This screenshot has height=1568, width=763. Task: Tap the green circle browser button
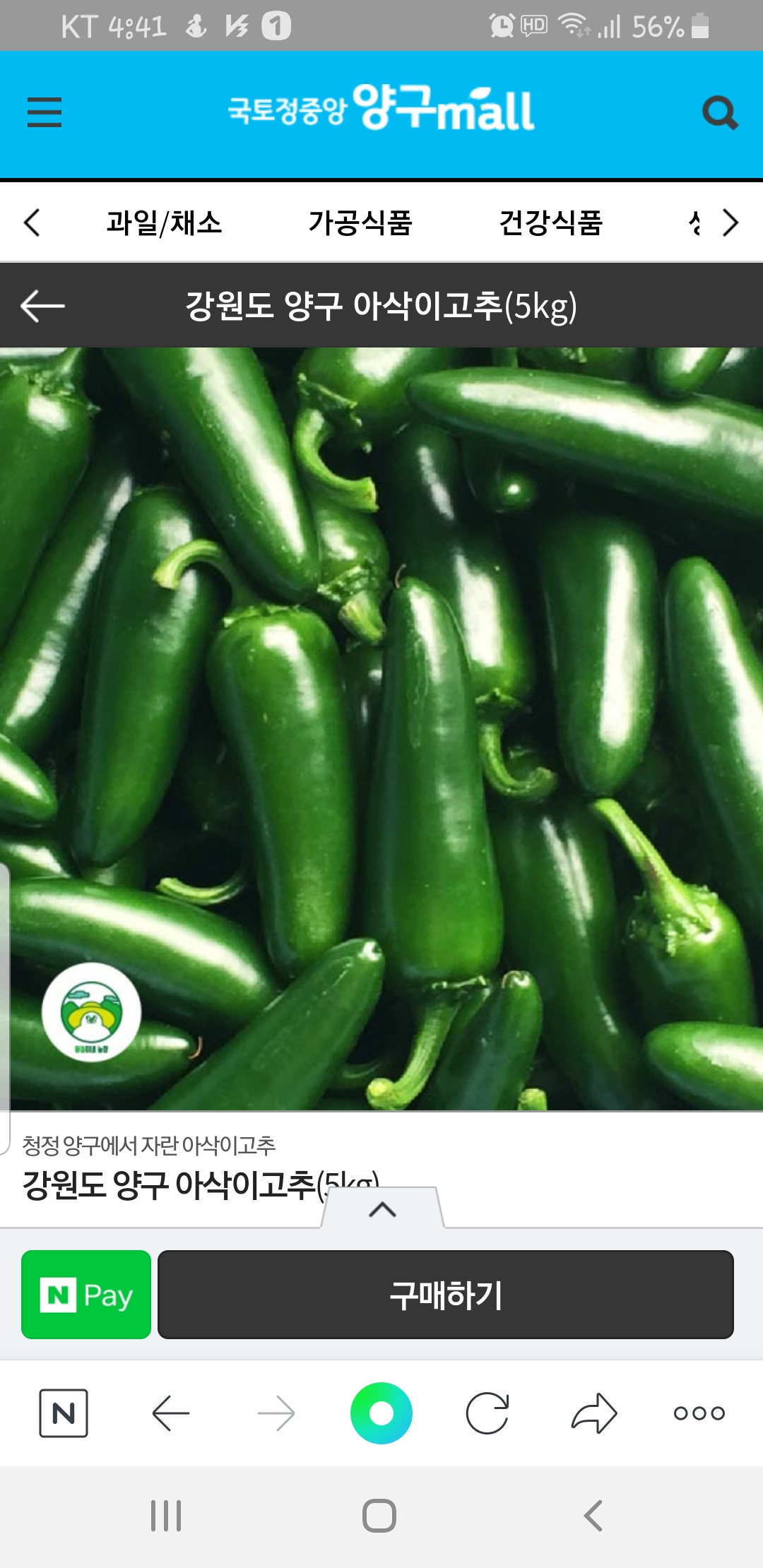point(381,1413)
